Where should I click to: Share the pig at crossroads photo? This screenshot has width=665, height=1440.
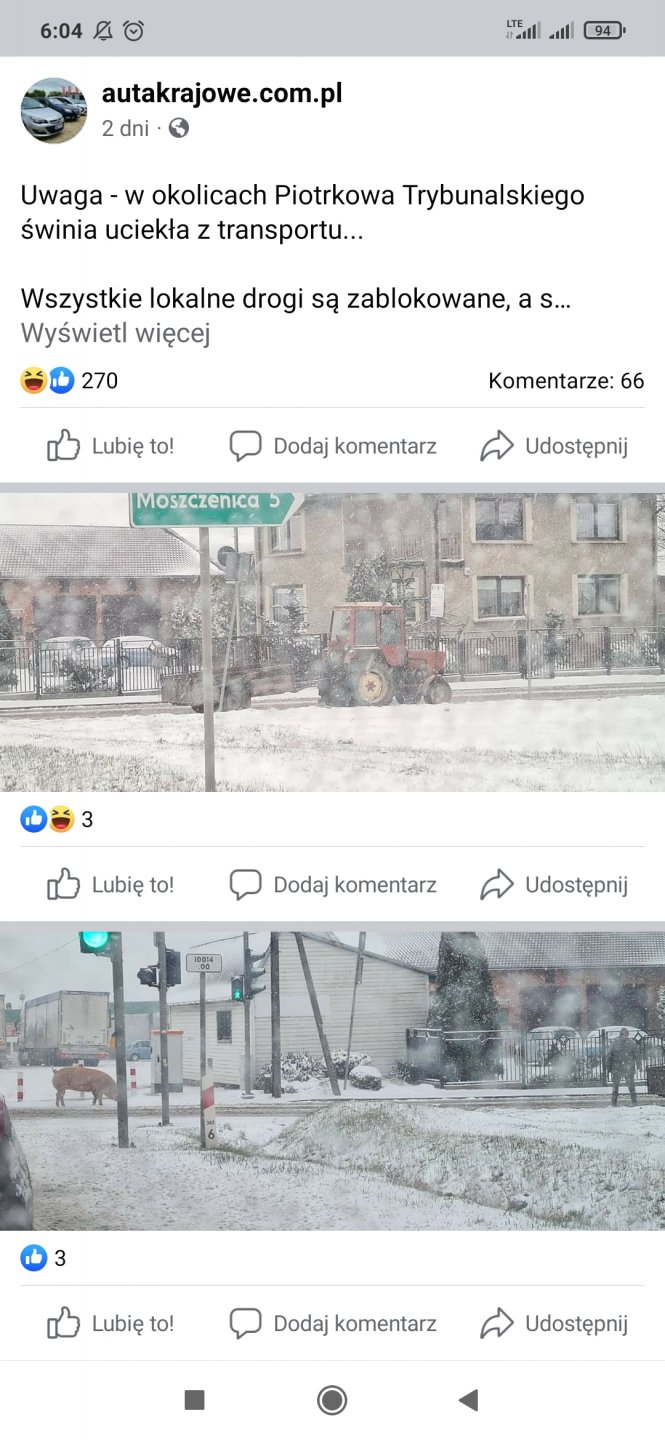pyautogui.click(x=554, y=1323)
